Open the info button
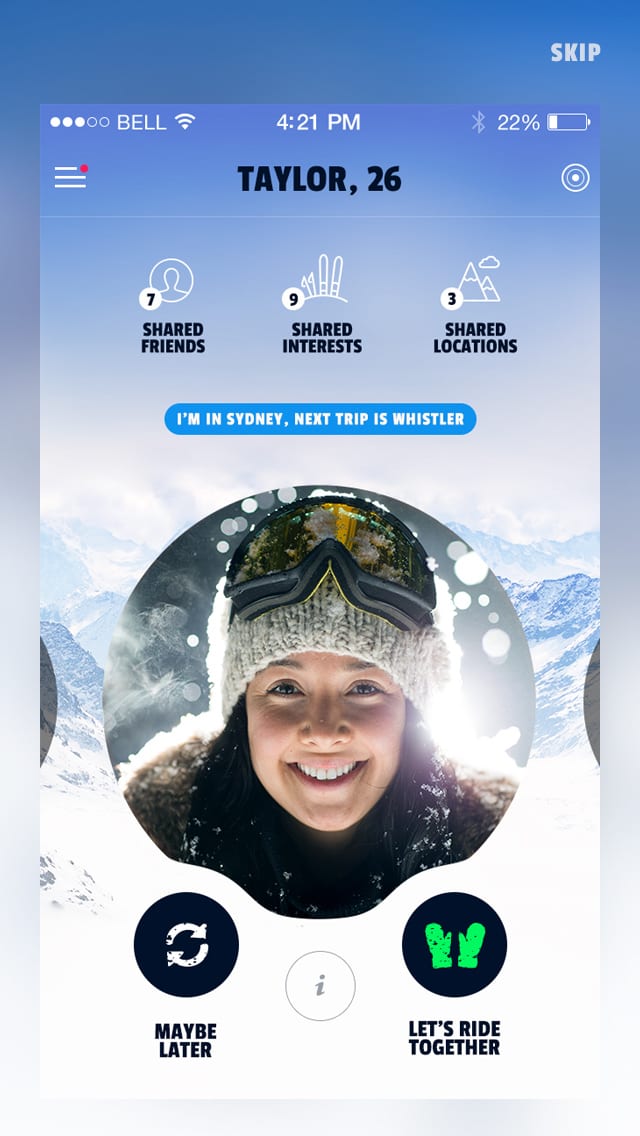 coord(320,986)
